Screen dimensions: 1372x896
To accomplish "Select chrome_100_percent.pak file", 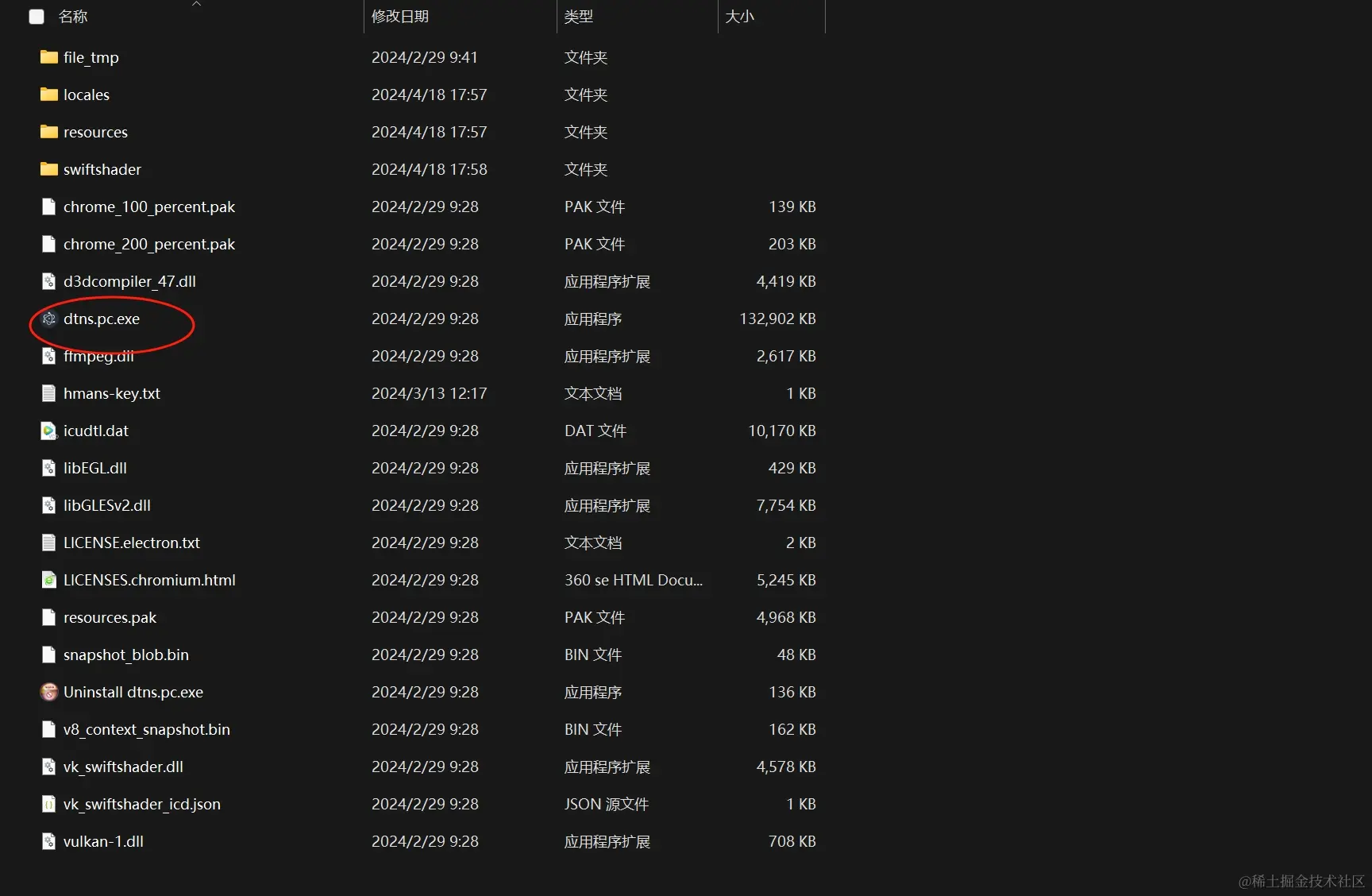I will [x=148, y=207].
